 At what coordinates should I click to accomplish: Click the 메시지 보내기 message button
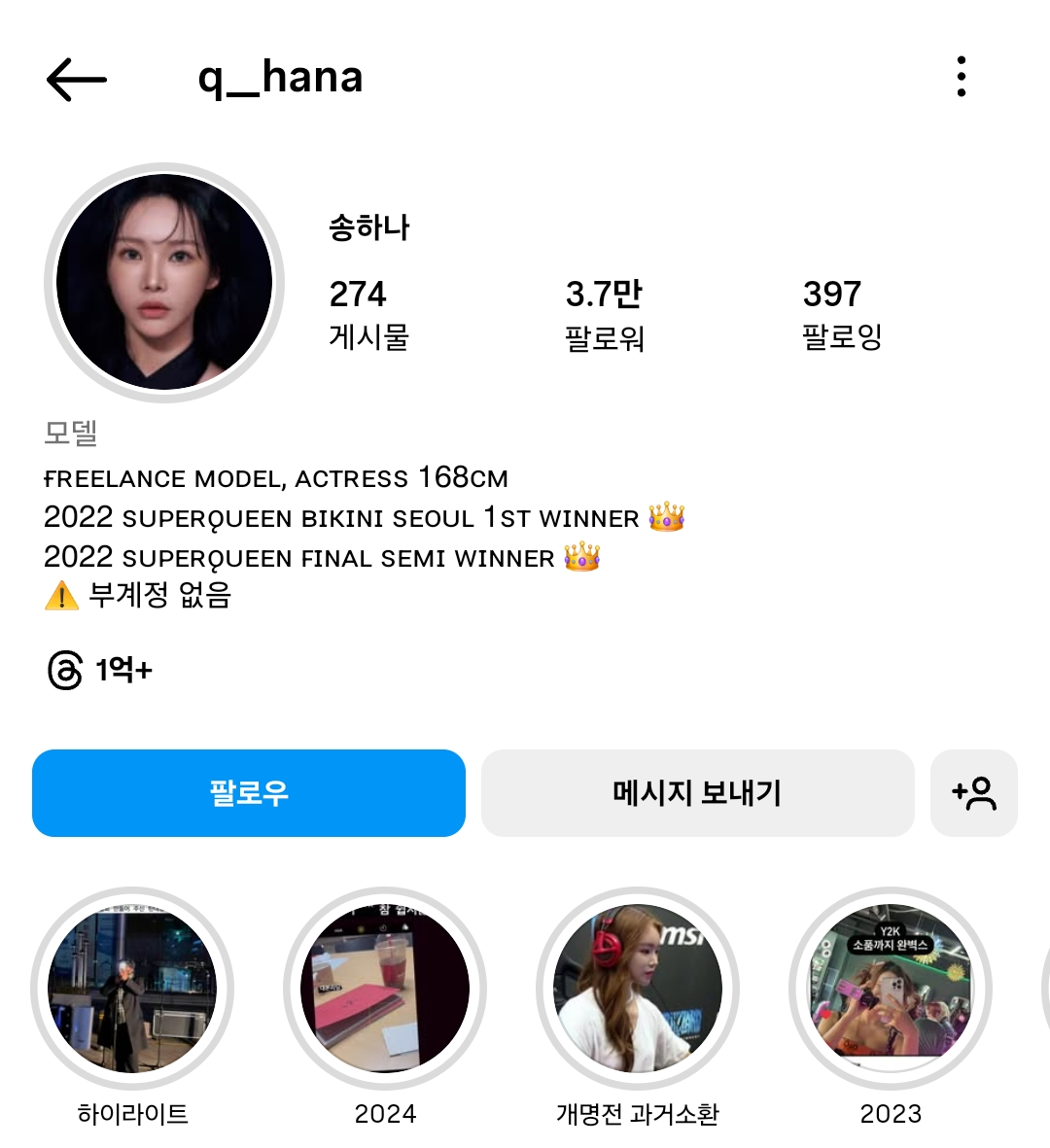696,793
